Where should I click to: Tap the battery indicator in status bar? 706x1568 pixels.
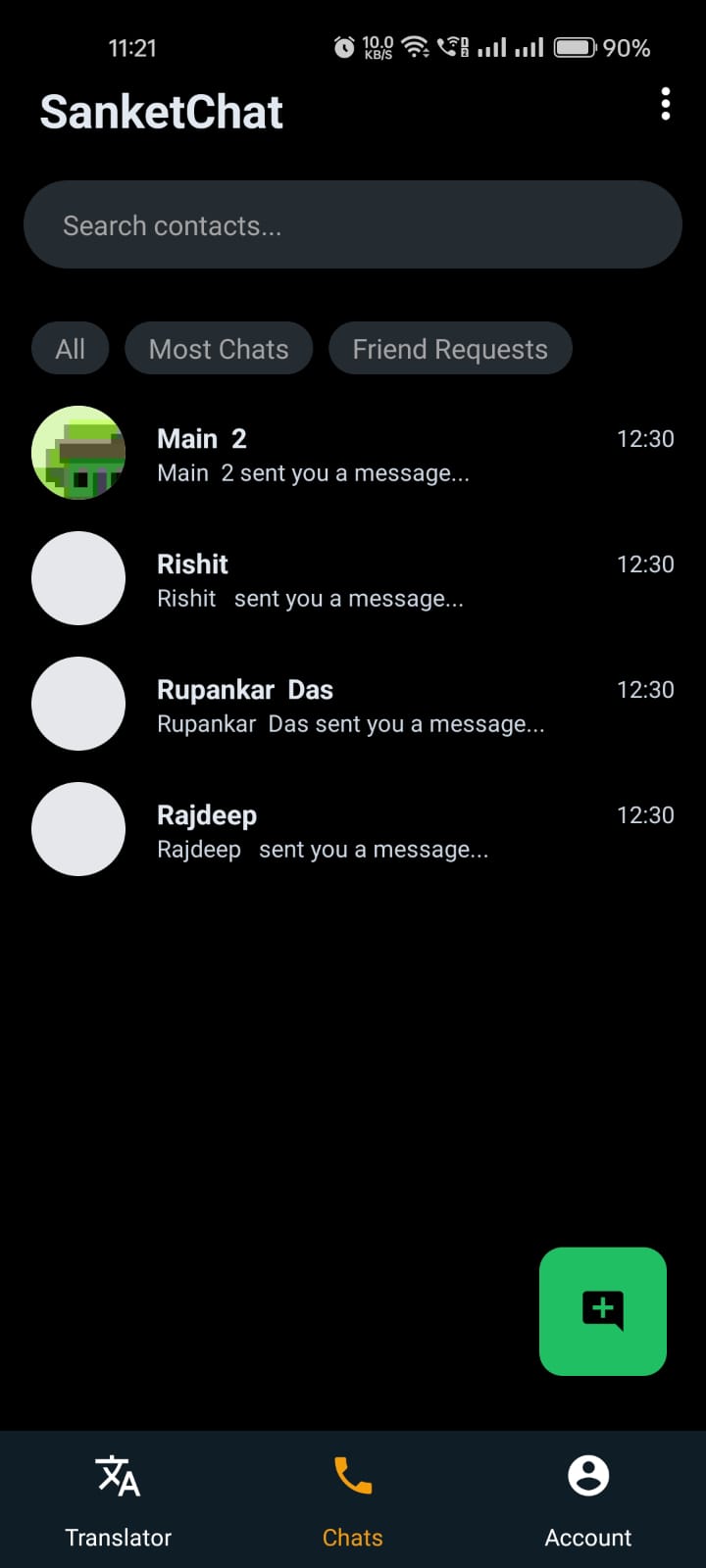click(574, 46)
